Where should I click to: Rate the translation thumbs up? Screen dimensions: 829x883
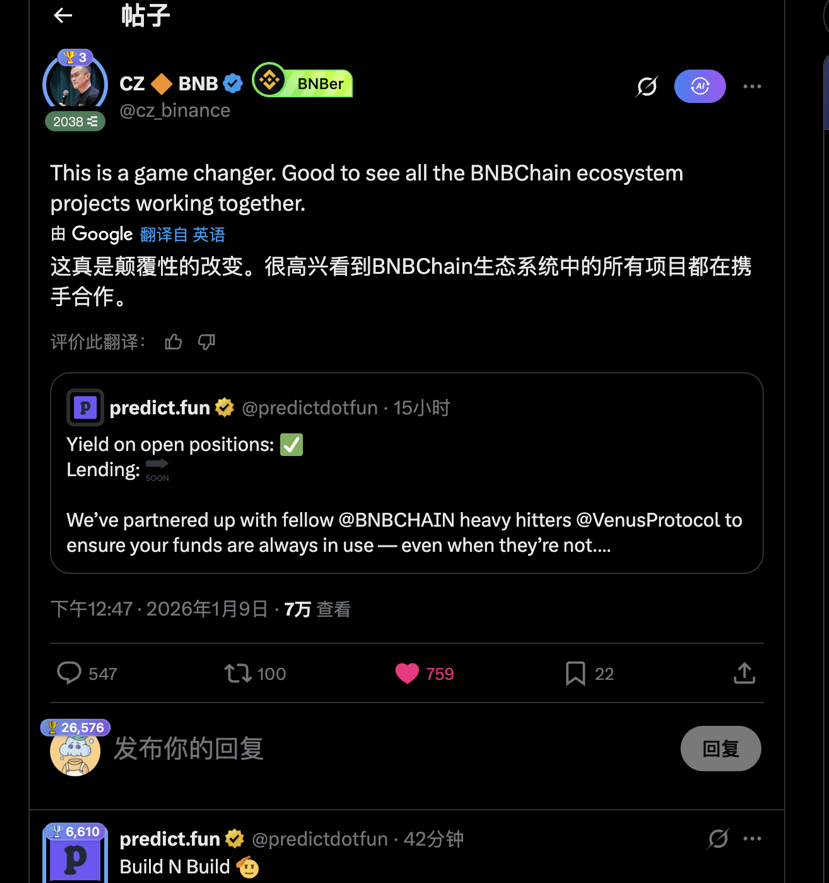click(174, 342)
